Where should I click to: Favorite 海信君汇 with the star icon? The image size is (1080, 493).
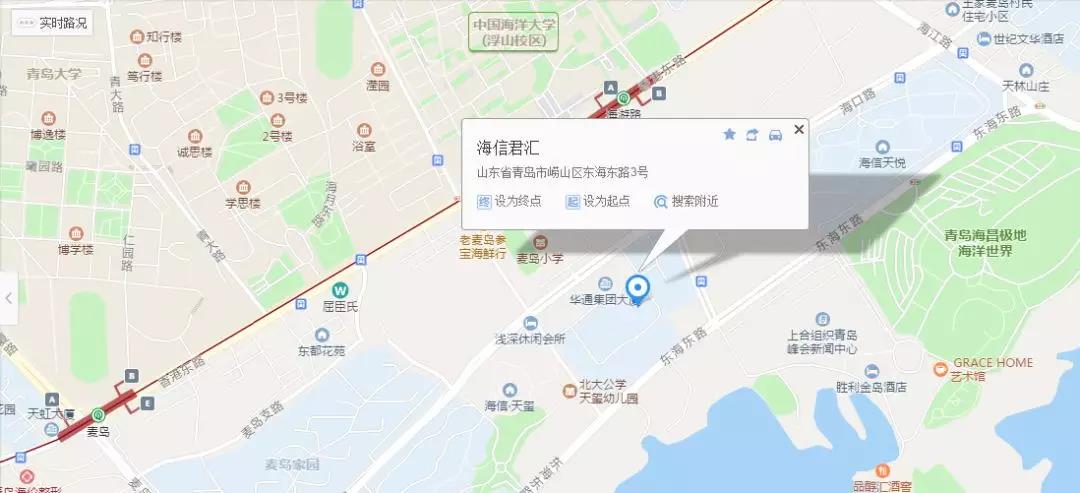729,134
